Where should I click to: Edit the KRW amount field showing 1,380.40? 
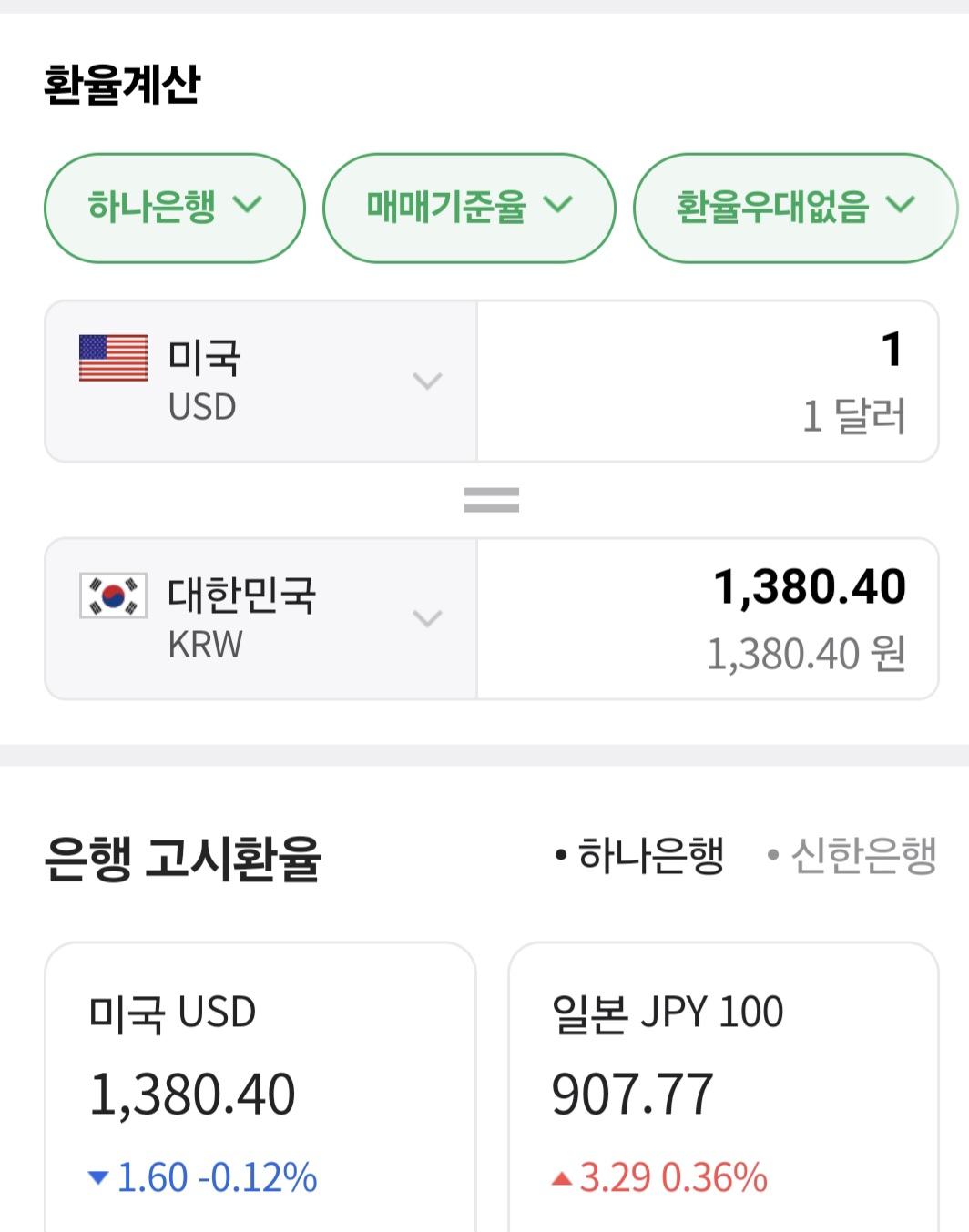[708, 618]
